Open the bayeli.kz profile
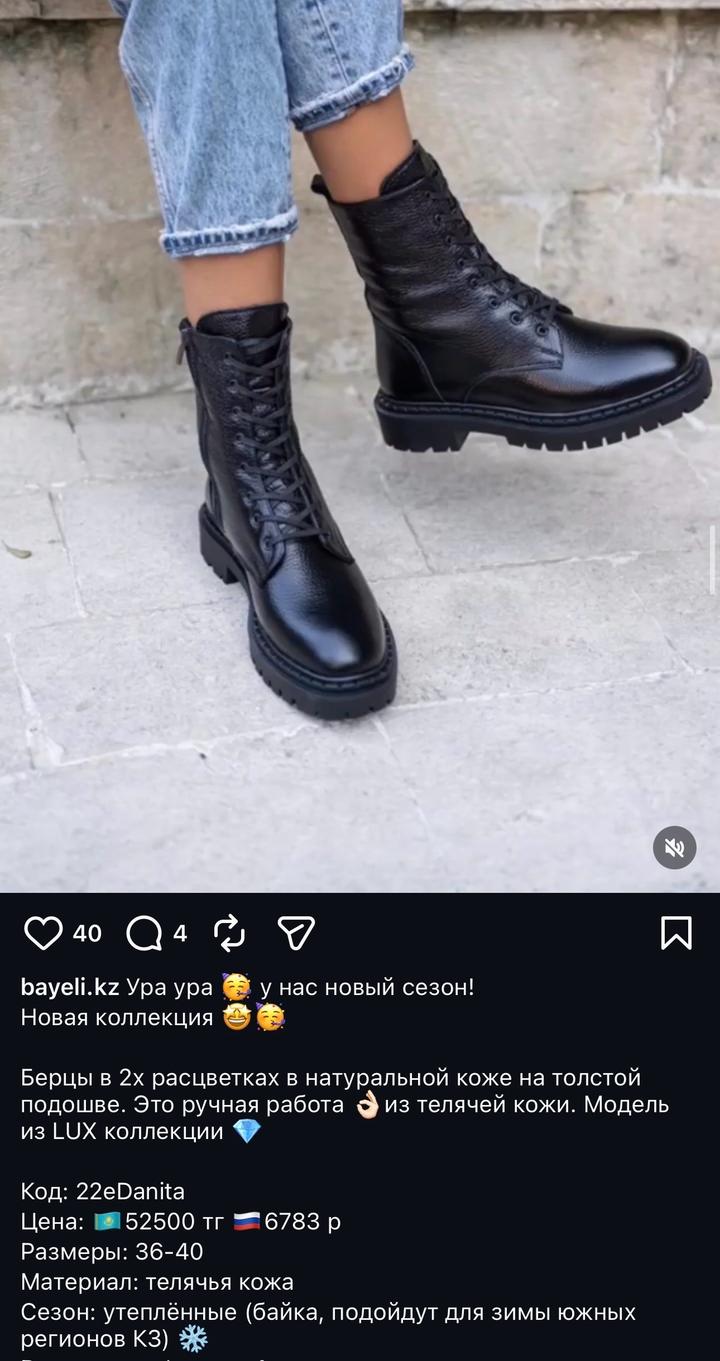Viewport: 720px width, 1361px height. pos(70,988)
